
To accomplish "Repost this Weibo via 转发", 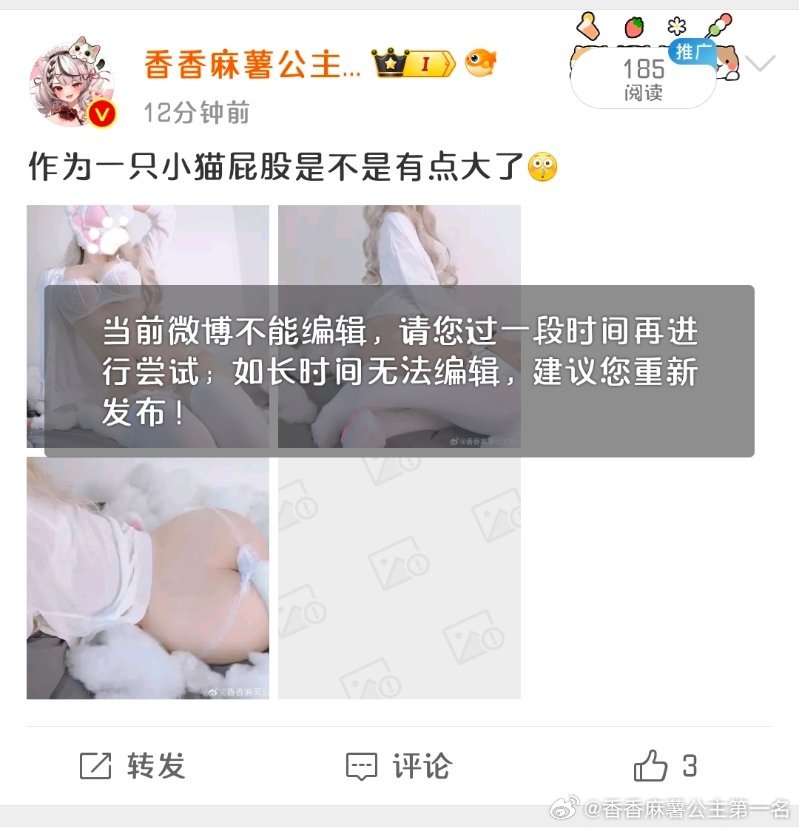I will click(133, 767).
